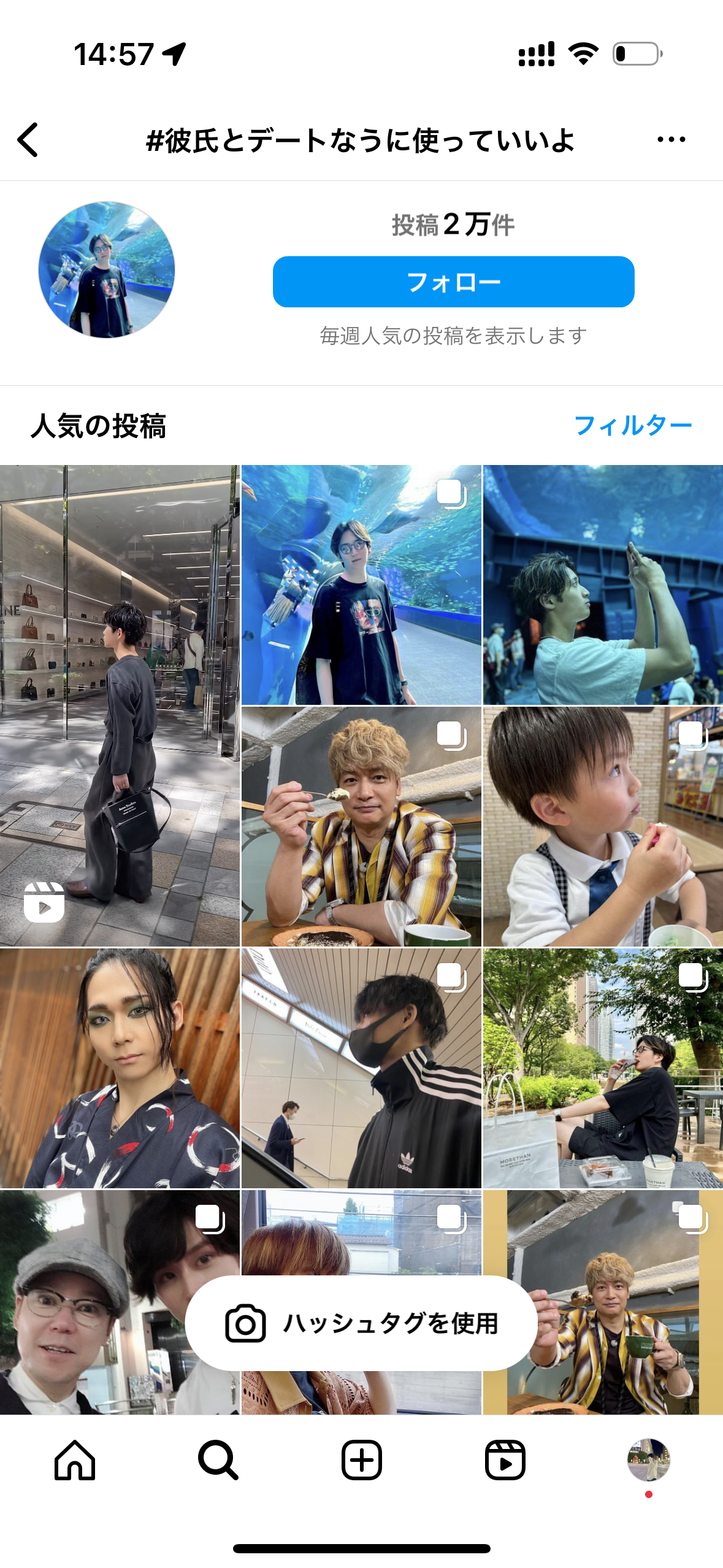Screen dimensions: 723x1568
Task: Go back from the hashtag page
Action: coord(28,140)
